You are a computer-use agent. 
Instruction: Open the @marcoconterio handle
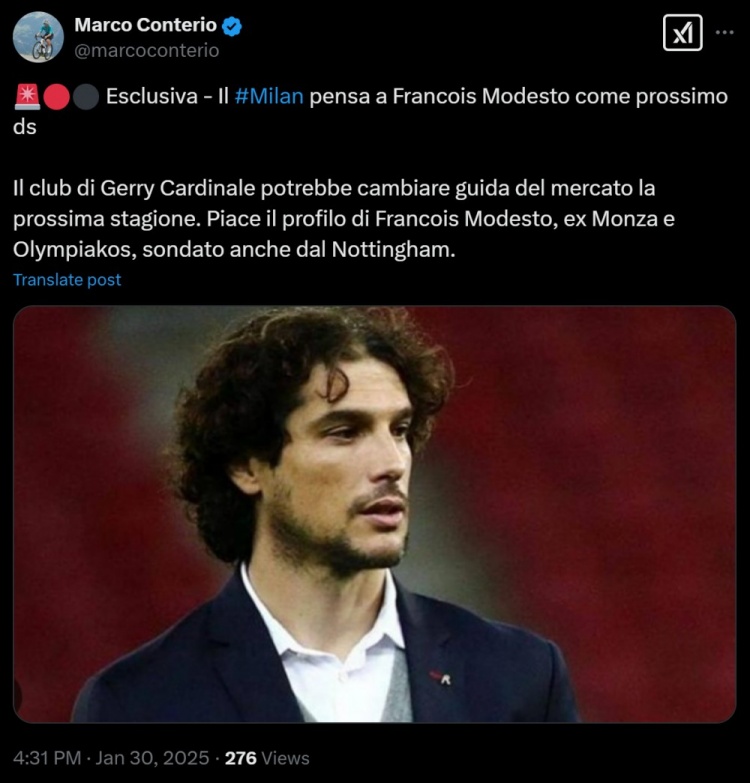147,50
